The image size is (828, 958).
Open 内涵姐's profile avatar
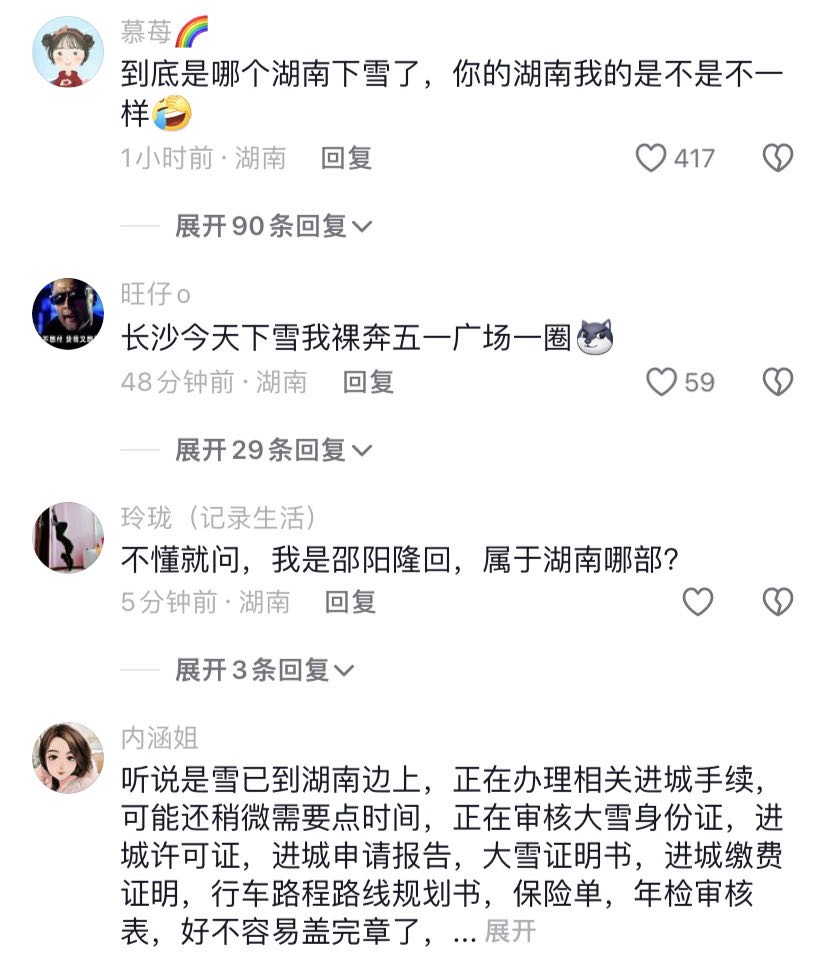(68, 757)
